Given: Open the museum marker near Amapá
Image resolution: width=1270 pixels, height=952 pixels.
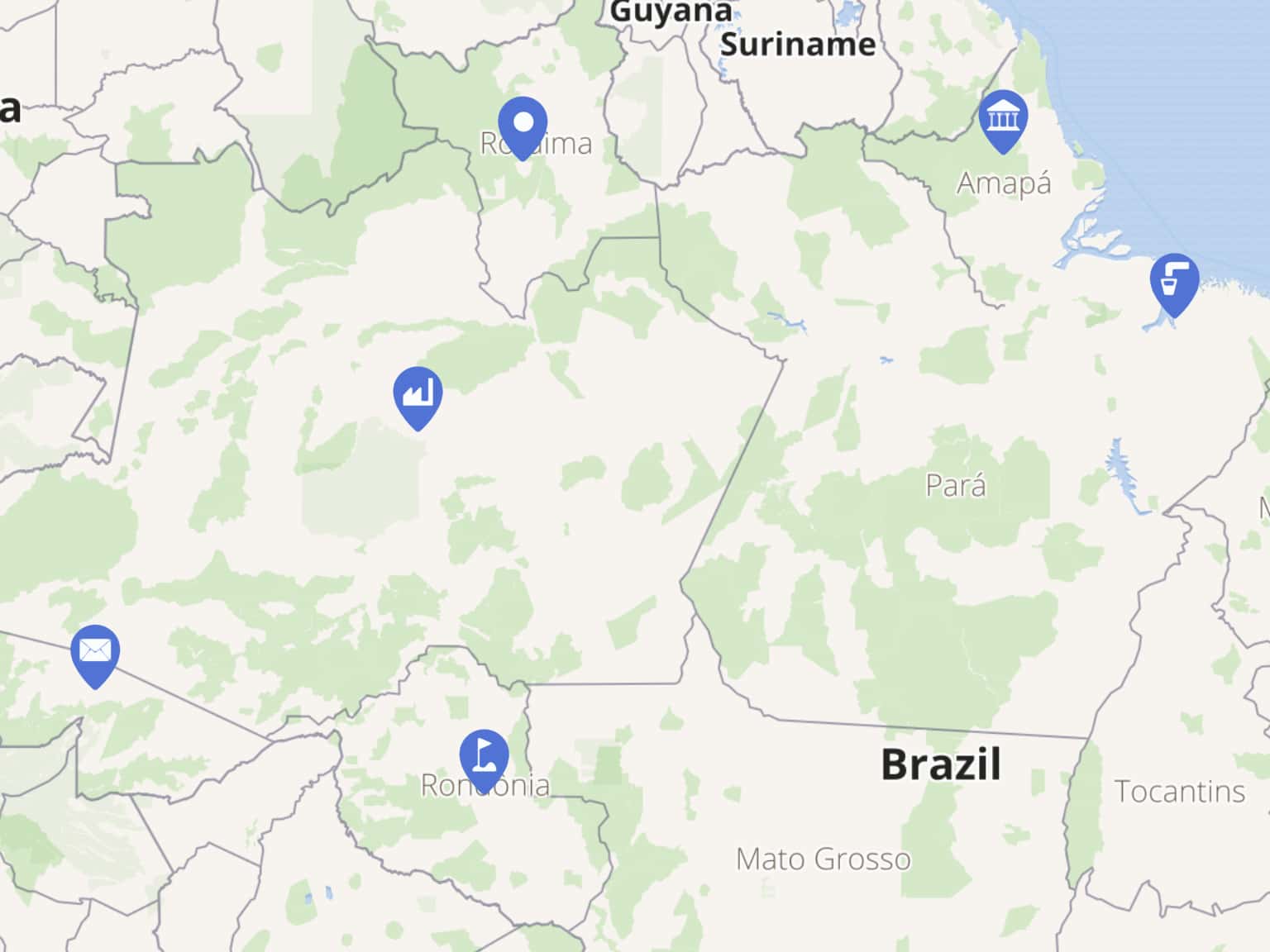Looking at the screenshot, I should click(x=1003, y=119).
